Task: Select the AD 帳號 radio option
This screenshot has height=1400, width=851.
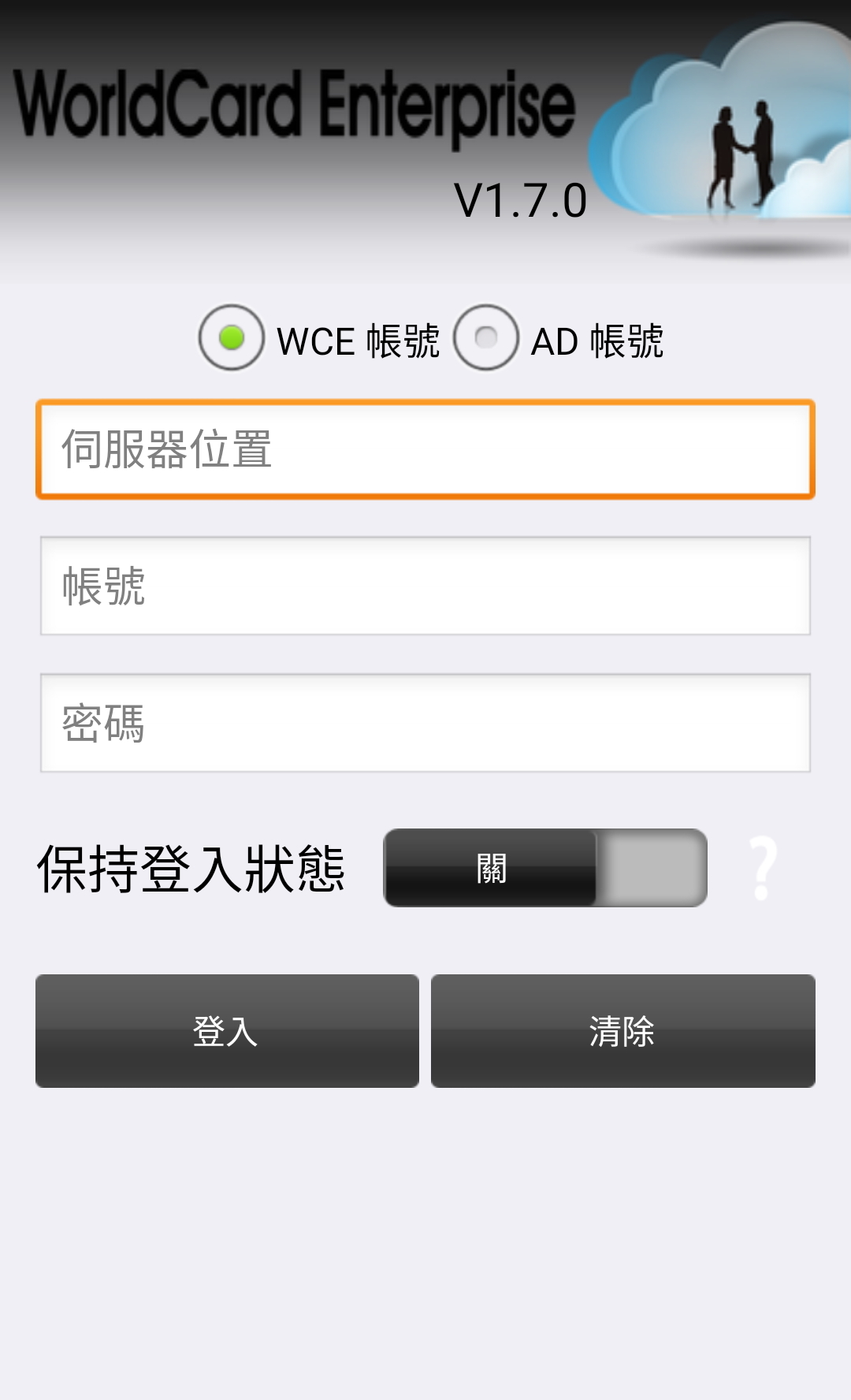Action: click(x=486, y=338)
